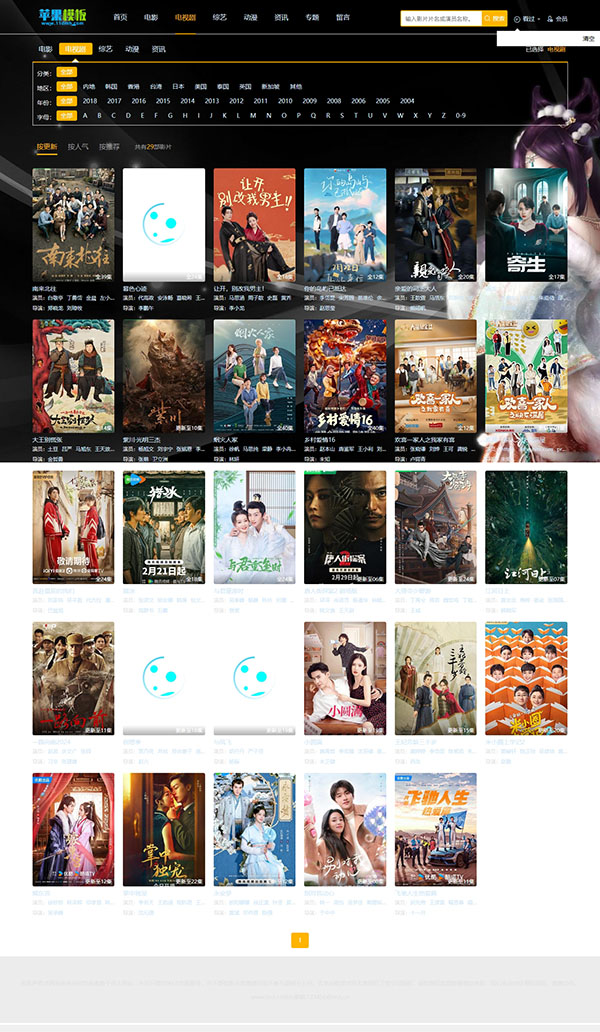Viewport: 600px width, 1032px height.
Task: Filter shows by year 2018
Action: (x=90, y=101)
